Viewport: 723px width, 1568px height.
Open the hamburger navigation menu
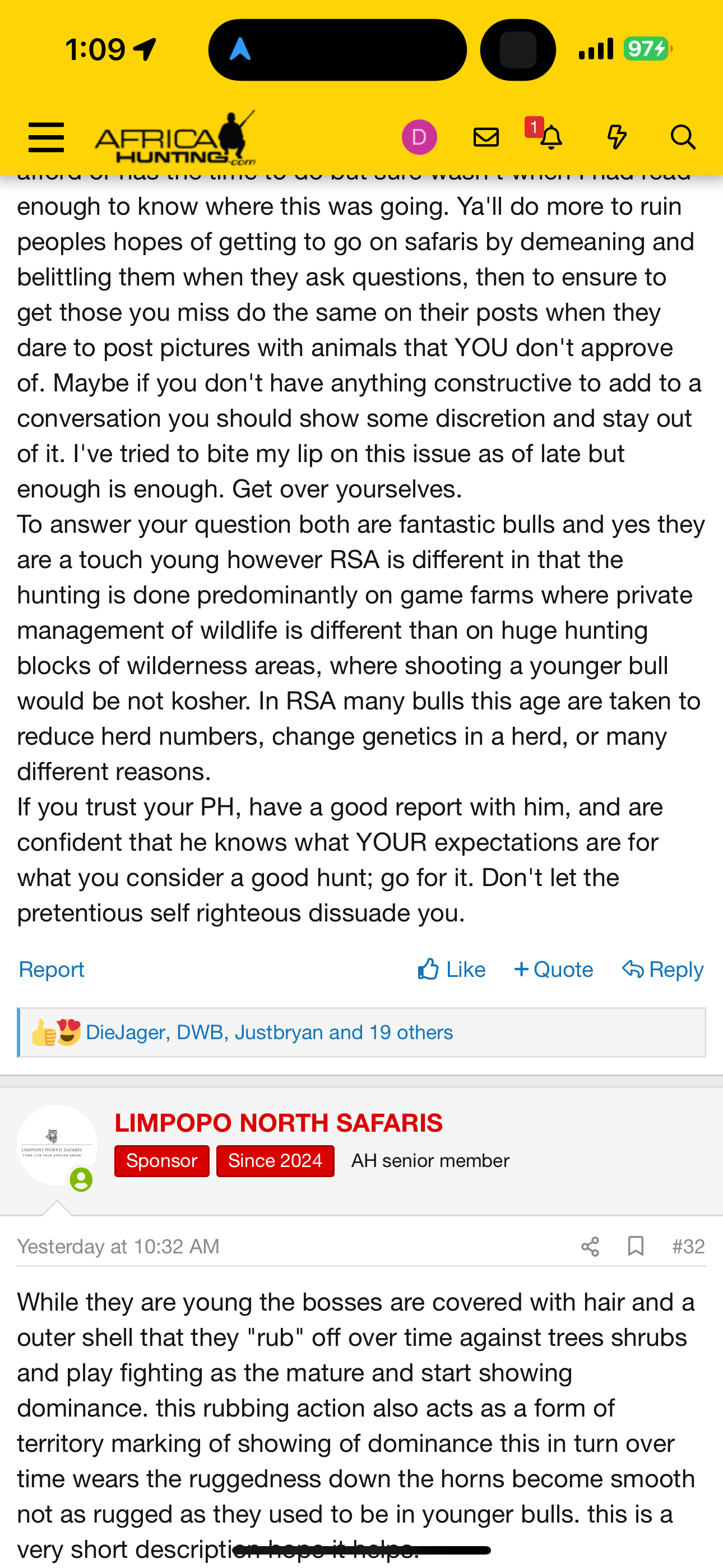tap(47, 137)
